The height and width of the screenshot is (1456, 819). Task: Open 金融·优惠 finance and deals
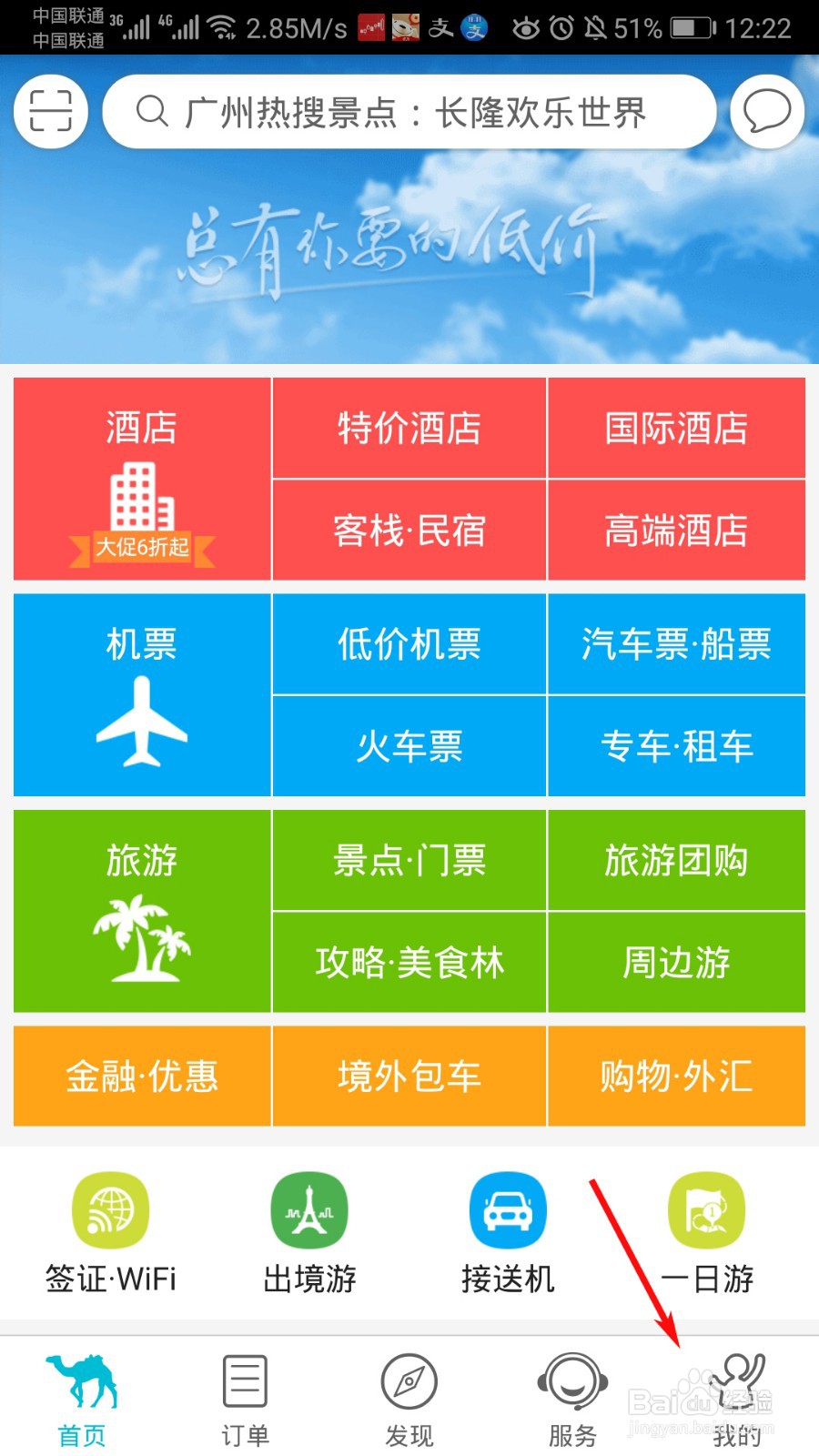(x=142, y=1077)
